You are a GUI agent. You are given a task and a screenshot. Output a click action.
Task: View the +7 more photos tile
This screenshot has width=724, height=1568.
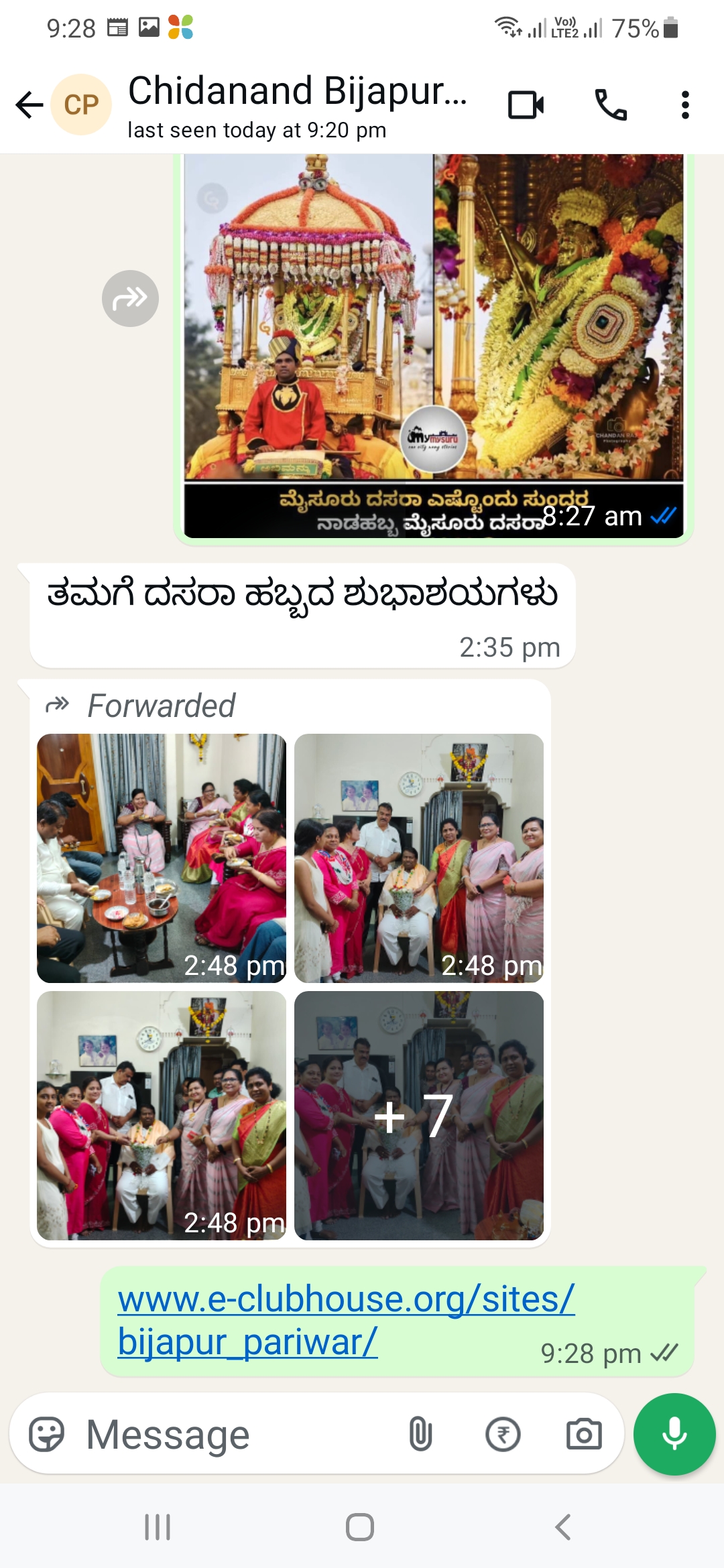[419, 1115]
